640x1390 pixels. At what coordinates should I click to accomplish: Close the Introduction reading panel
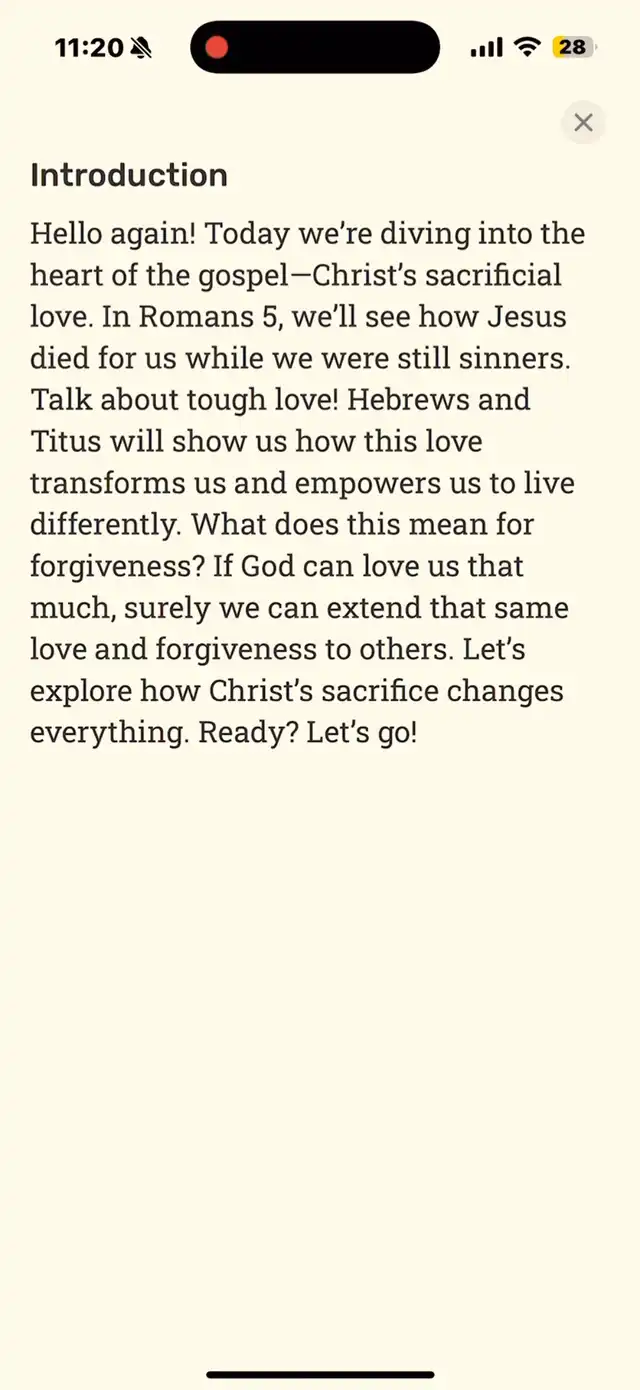(x=583, y=123)
